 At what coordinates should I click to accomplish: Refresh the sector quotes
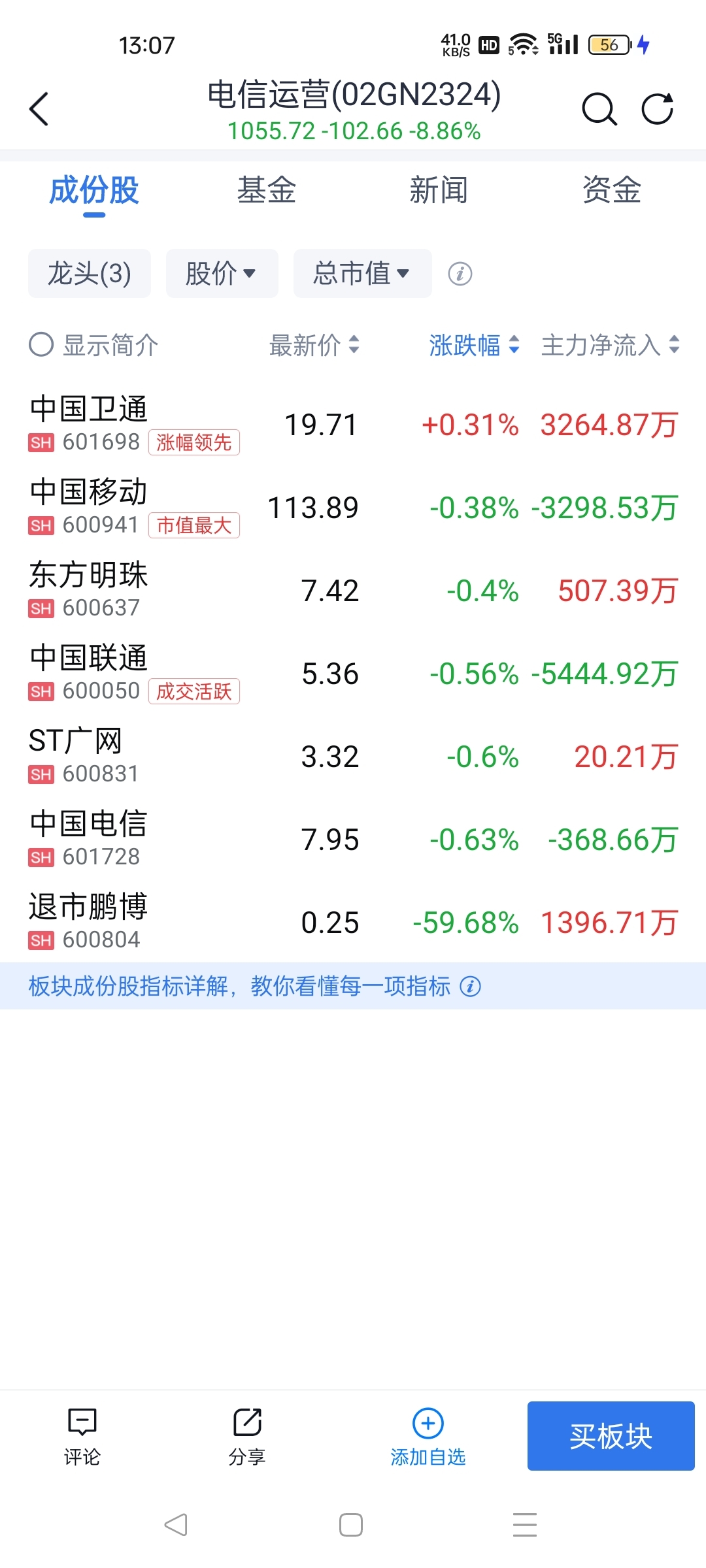pos(657,108)
